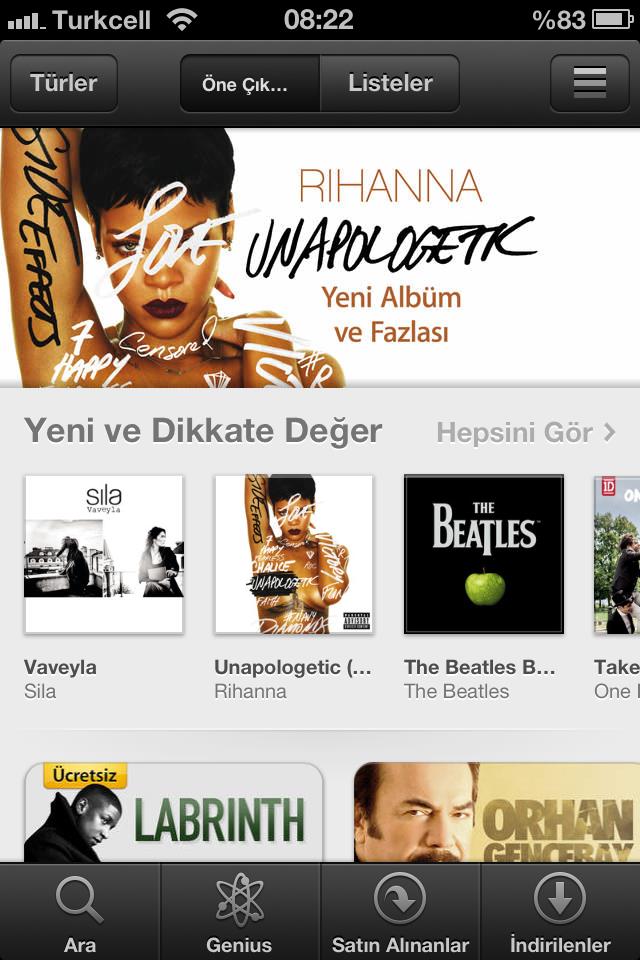The image size is (640, 960).
Task: Open the Satın Alınanlar tab
Action: point(400,912)
